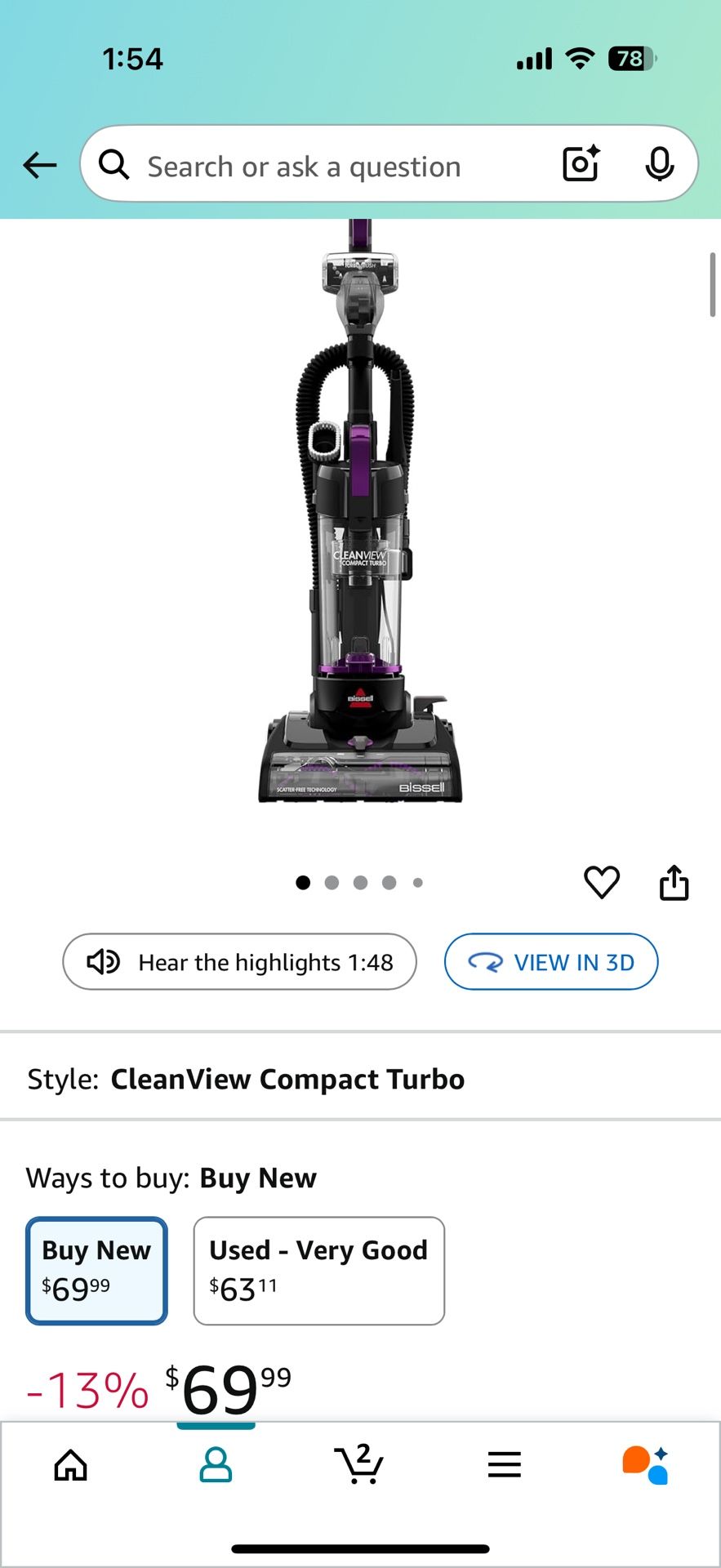721x1568 pixels.
Task: Choose Used - Very Good for $63.11
Action: point(319,1271)
